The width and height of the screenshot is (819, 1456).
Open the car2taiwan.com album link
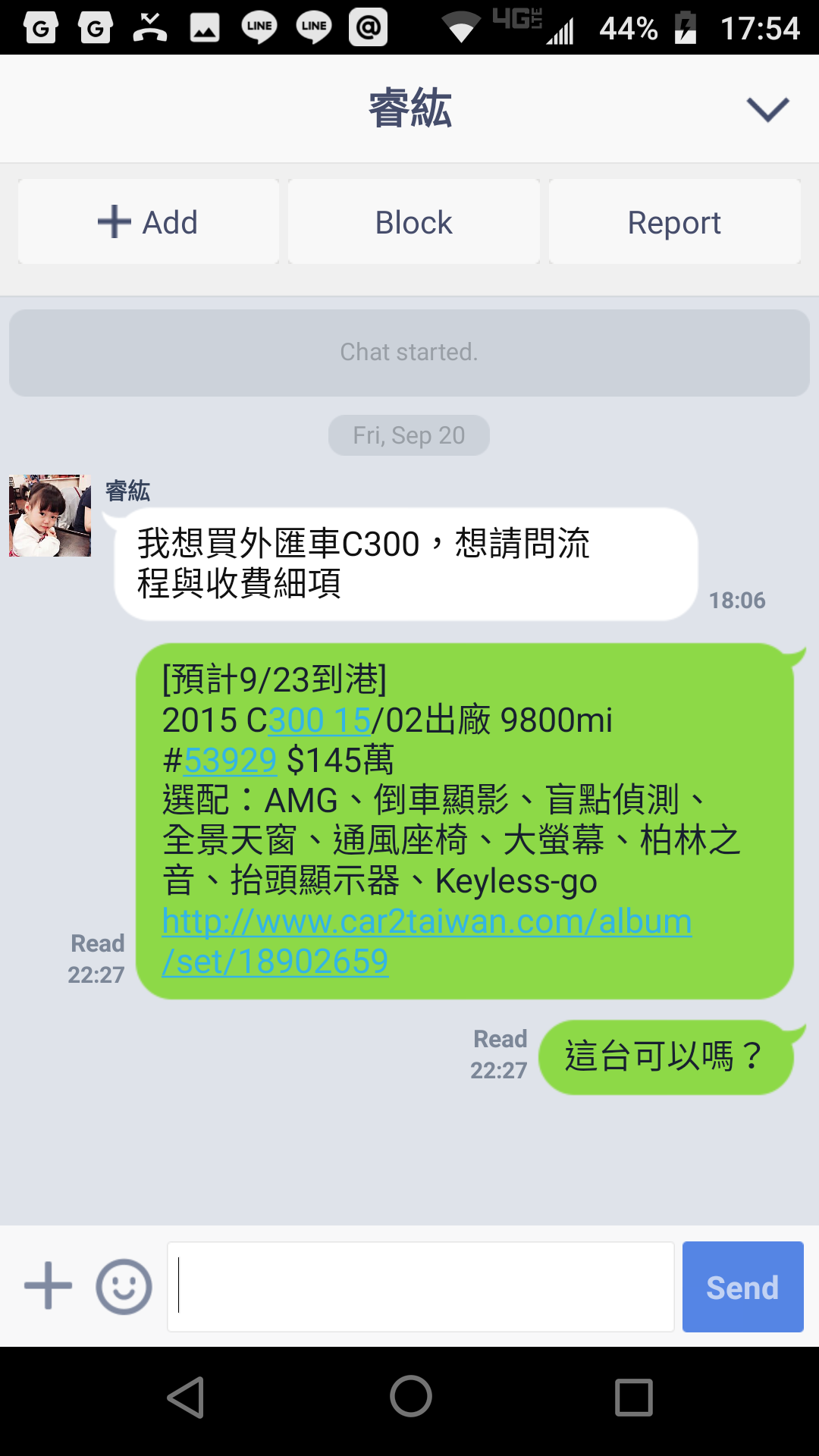pyautogui.click(x=427, y=941)
